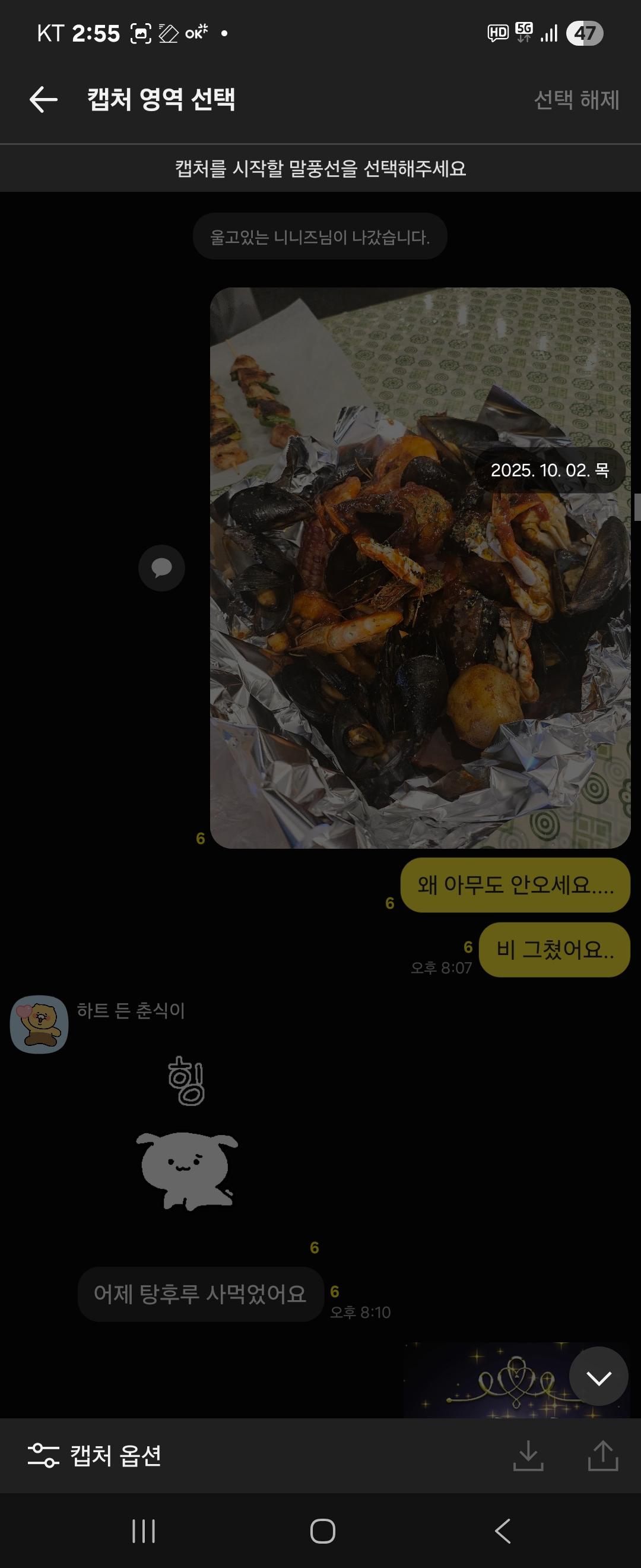
Task: Tap the back arrow to exit capture mode
Action: point(42,99)
